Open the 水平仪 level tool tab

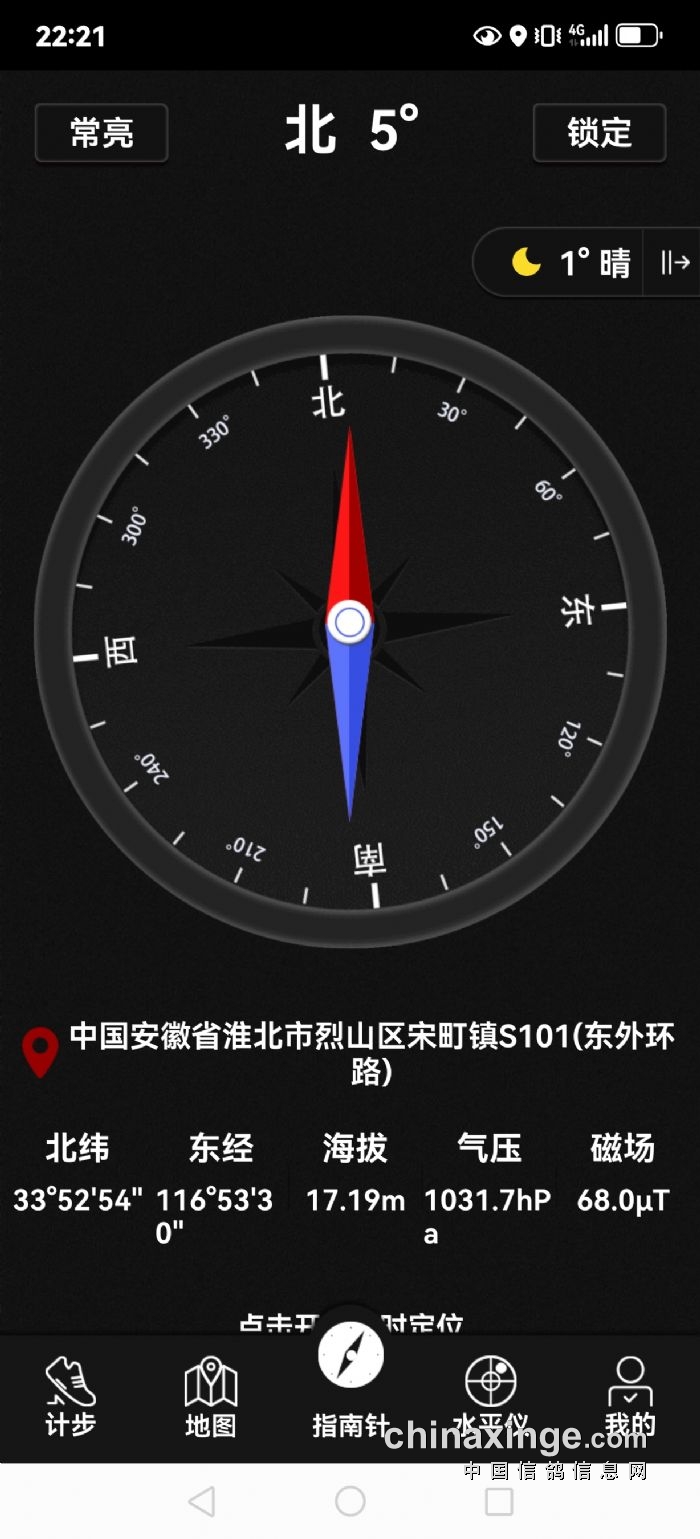click(x=490, y=1396)
